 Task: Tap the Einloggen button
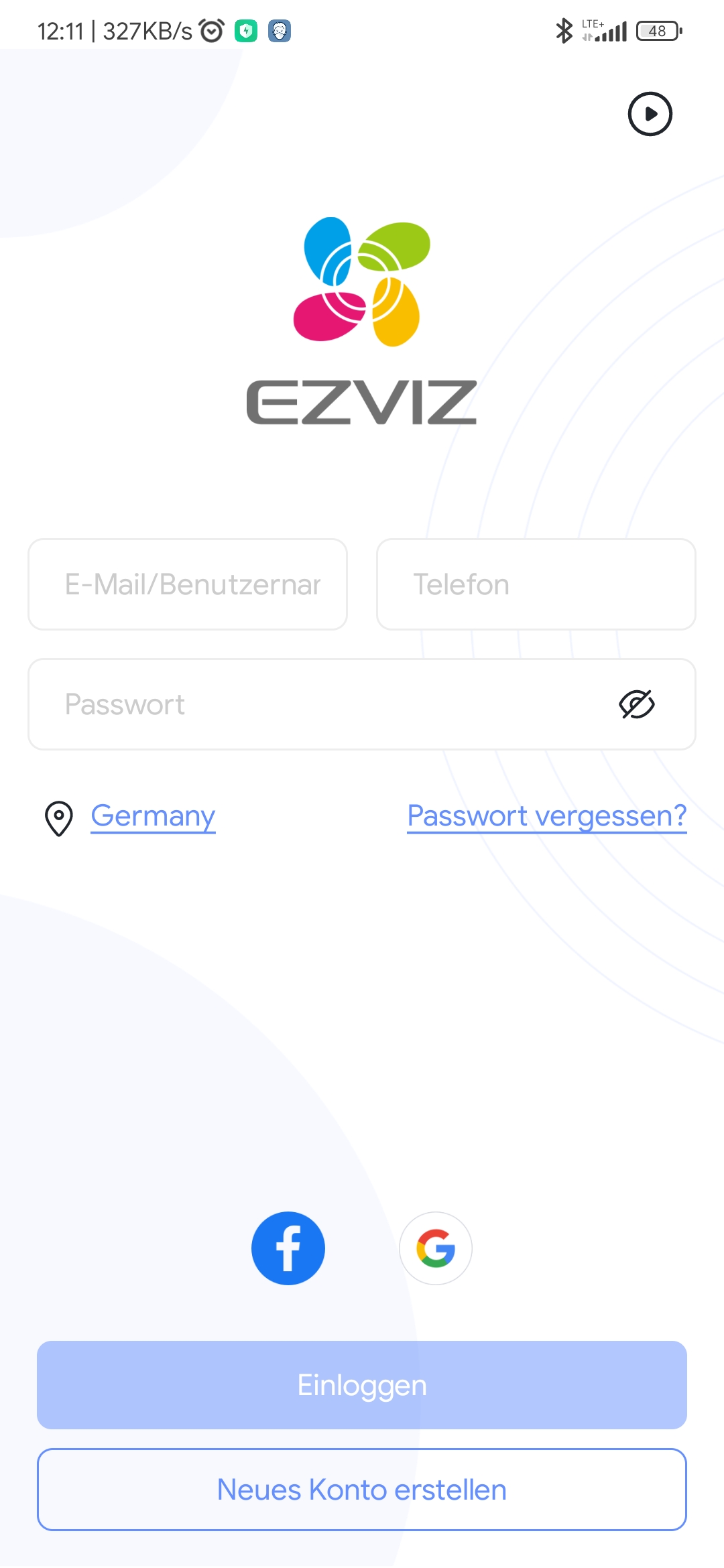[362, 1384]
